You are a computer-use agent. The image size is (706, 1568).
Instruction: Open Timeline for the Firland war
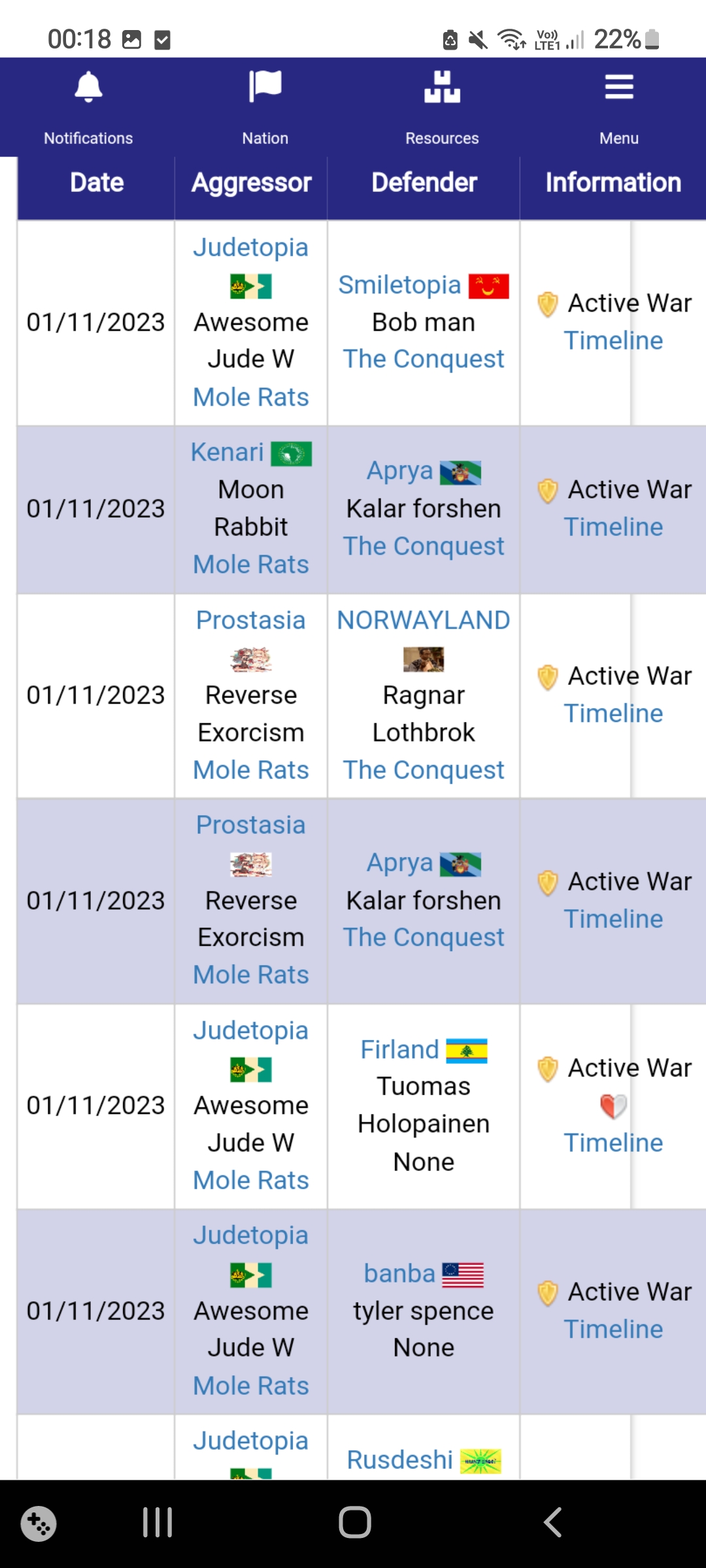click(613, 1143)
